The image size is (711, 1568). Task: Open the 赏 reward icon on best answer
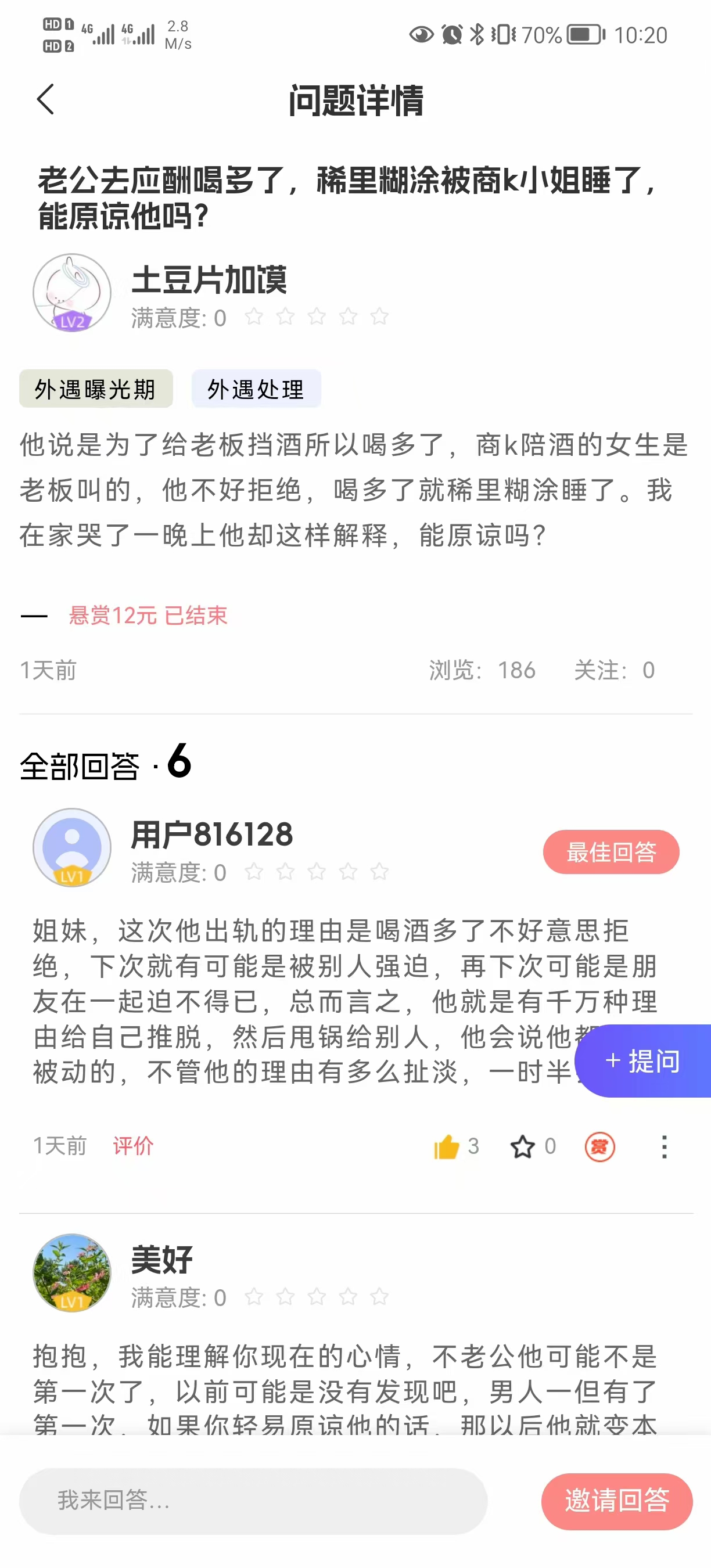[x=599, y=1147]
